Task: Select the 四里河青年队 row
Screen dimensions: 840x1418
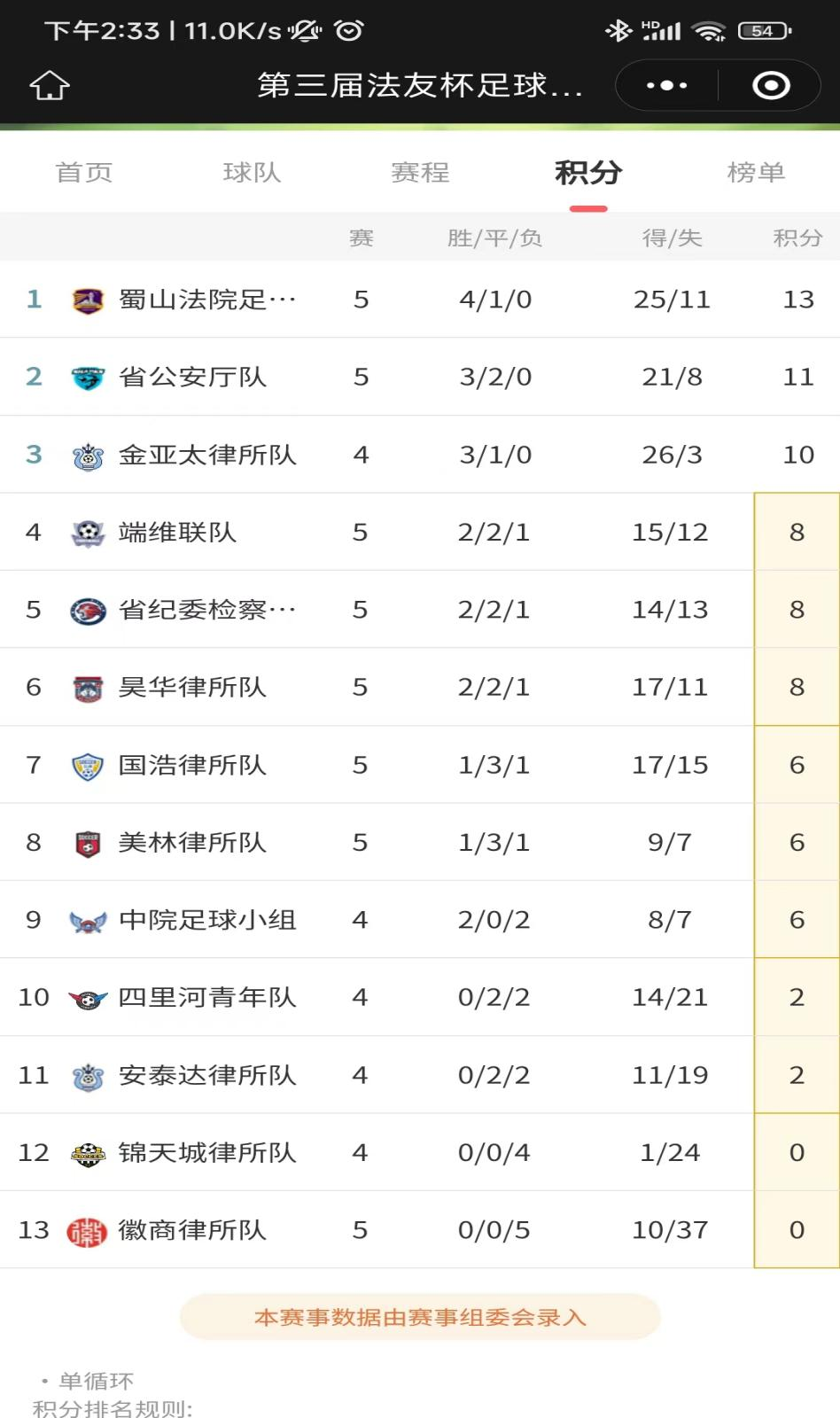Action: pyautogui.click(x=420, y=997)
